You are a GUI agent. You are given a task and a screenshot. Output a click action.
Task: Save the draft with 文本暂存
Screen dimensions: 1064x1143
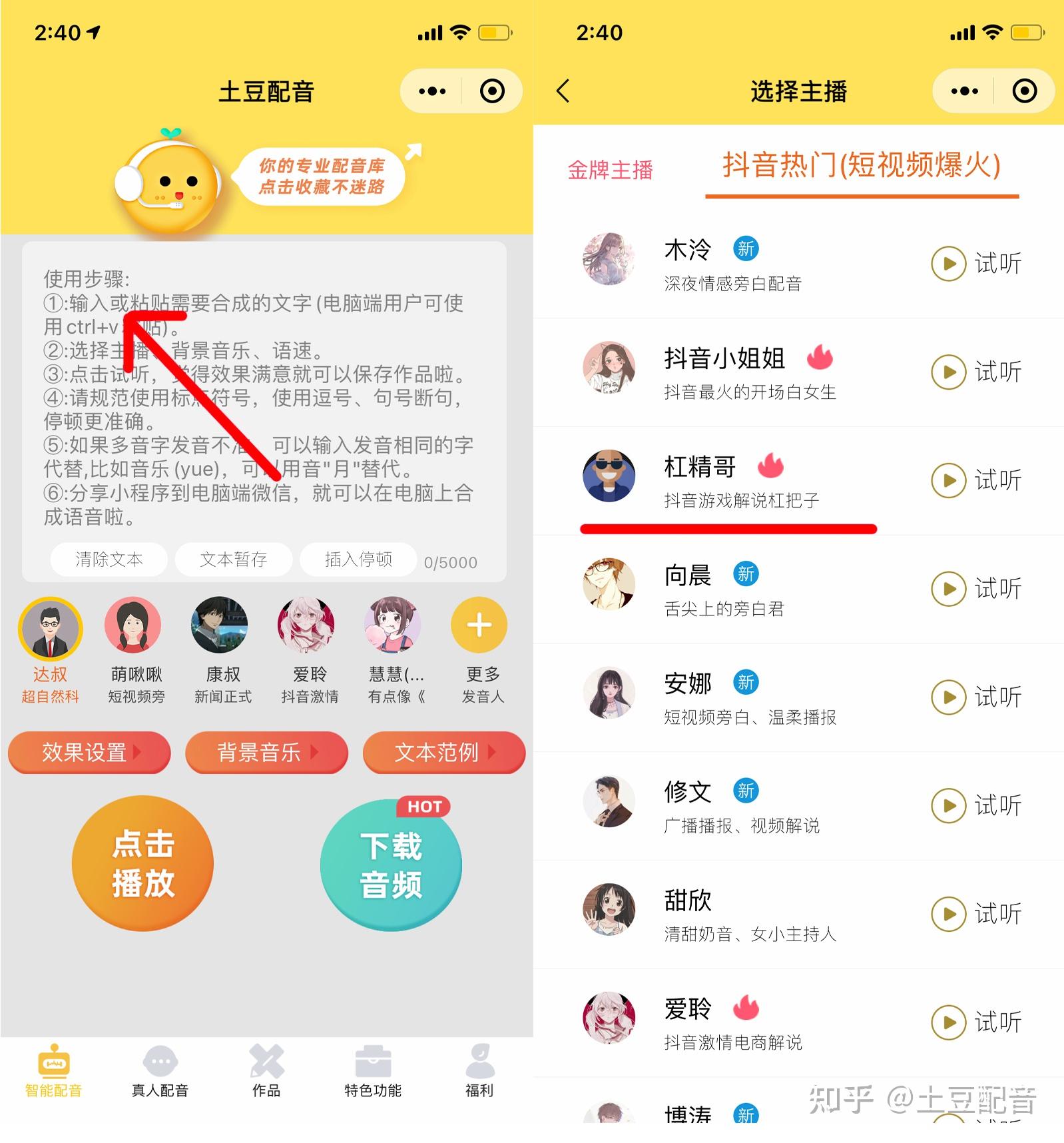[234, 560]
